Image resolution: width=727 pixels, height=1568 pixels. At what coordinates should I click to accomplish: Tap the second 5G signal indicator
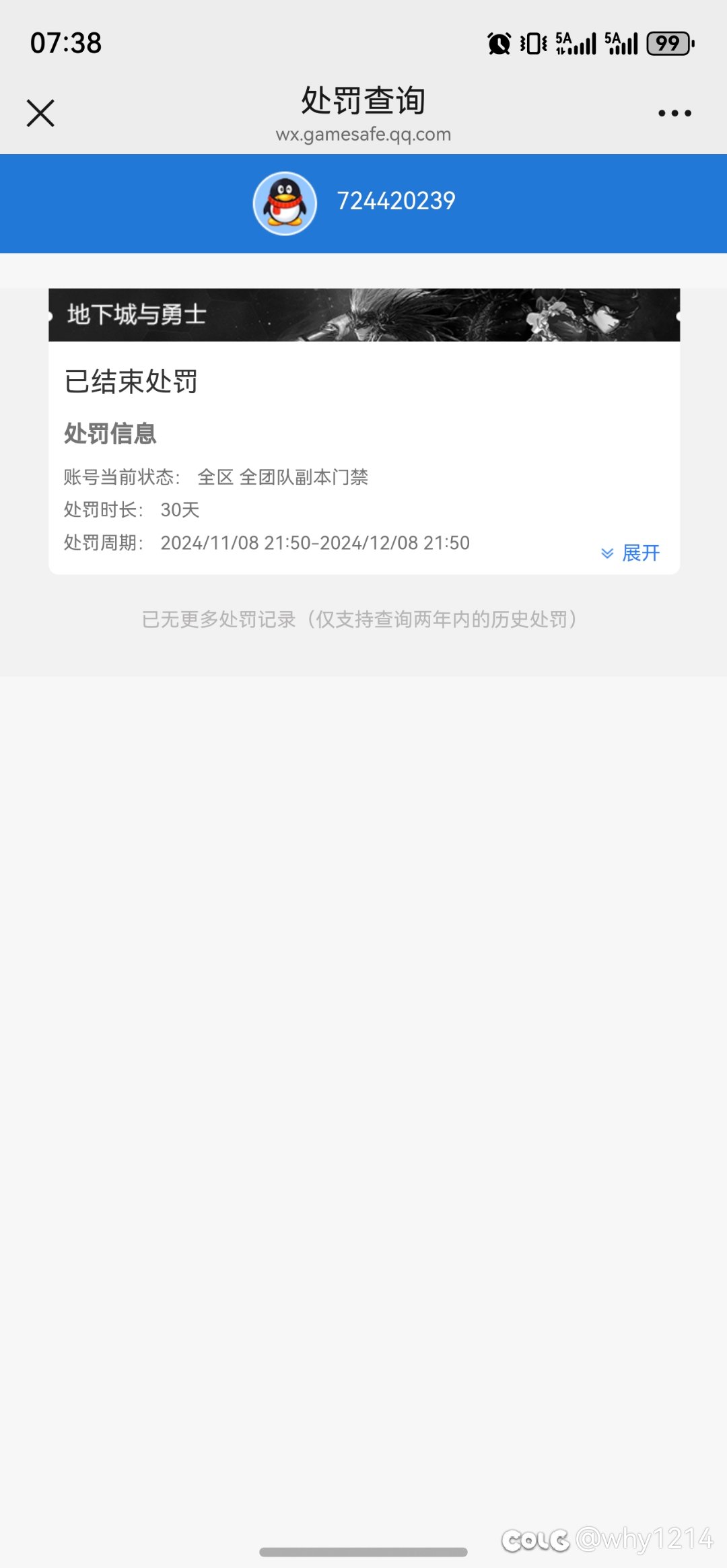(x=623, y=42)
